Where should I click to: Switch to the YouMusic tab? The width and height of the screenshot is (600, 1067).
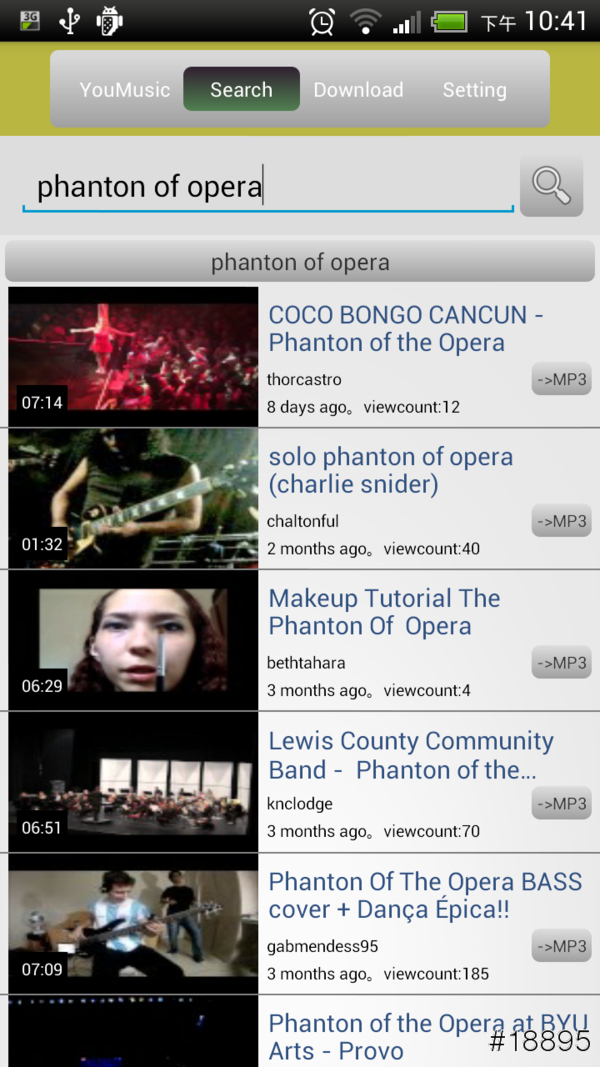point(125,90)
